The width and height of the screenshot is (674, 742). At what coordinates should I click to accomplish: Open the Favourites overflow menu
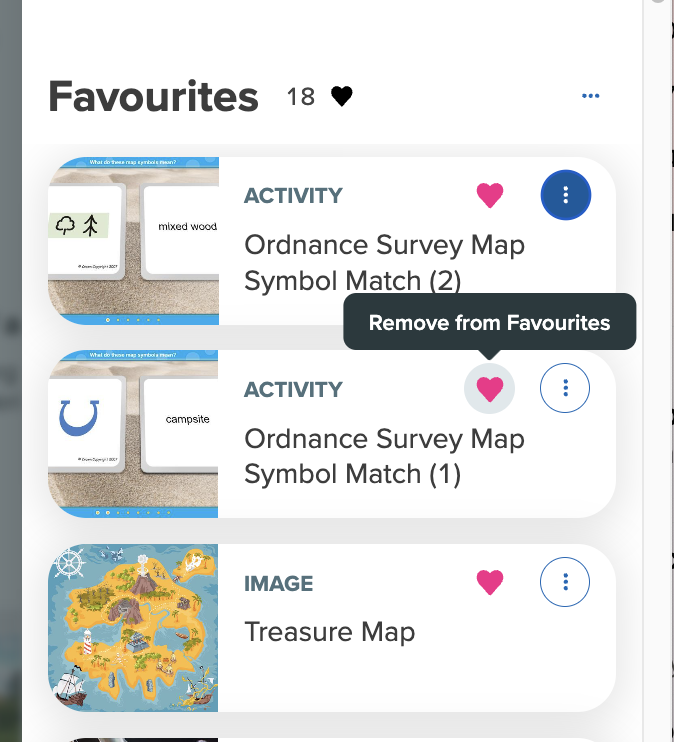(x=590, y=96)
